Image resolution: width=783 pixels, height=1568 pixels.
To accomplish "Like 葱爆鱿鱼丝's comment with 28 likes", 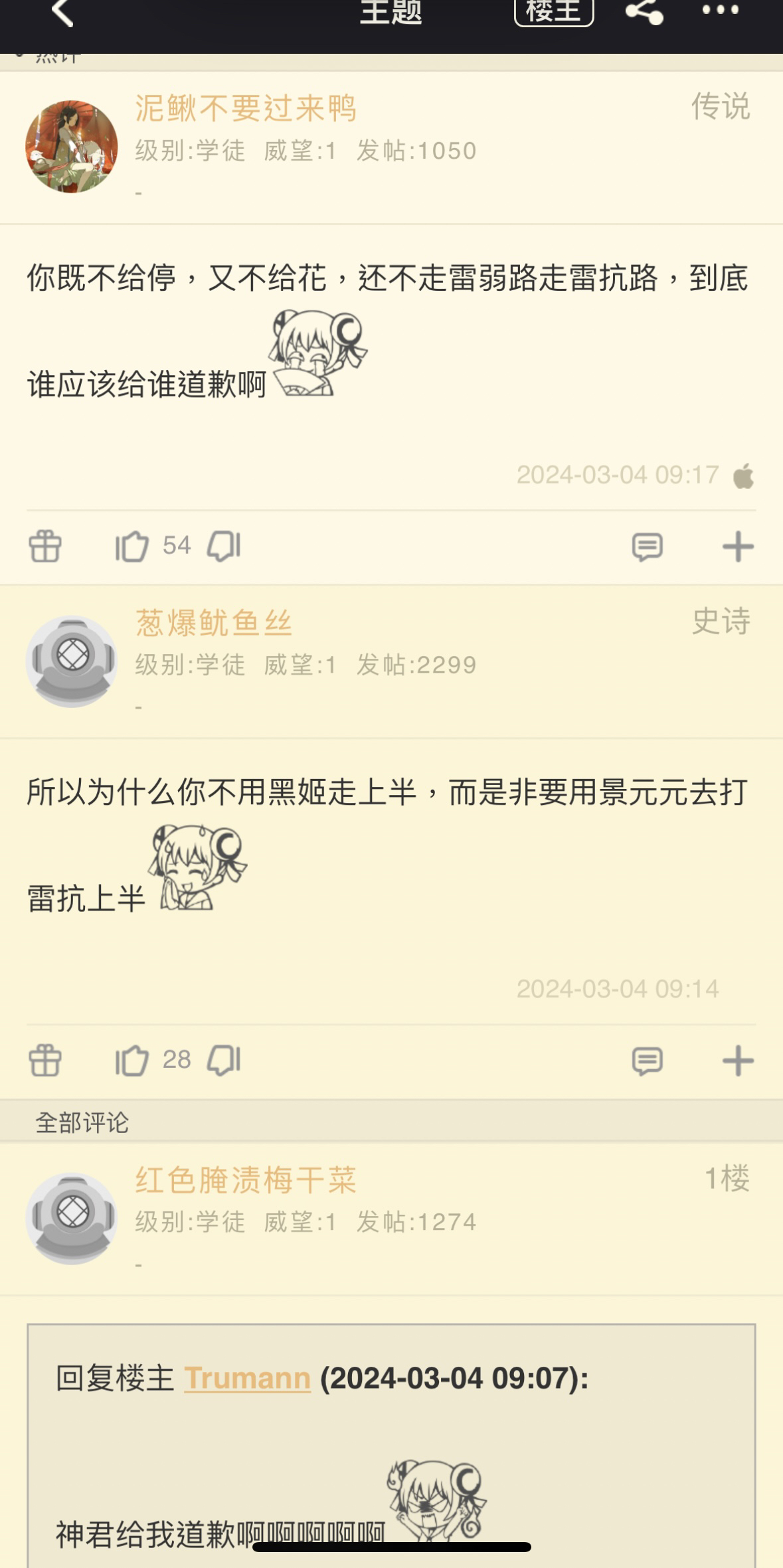I will coord(132,1060).
